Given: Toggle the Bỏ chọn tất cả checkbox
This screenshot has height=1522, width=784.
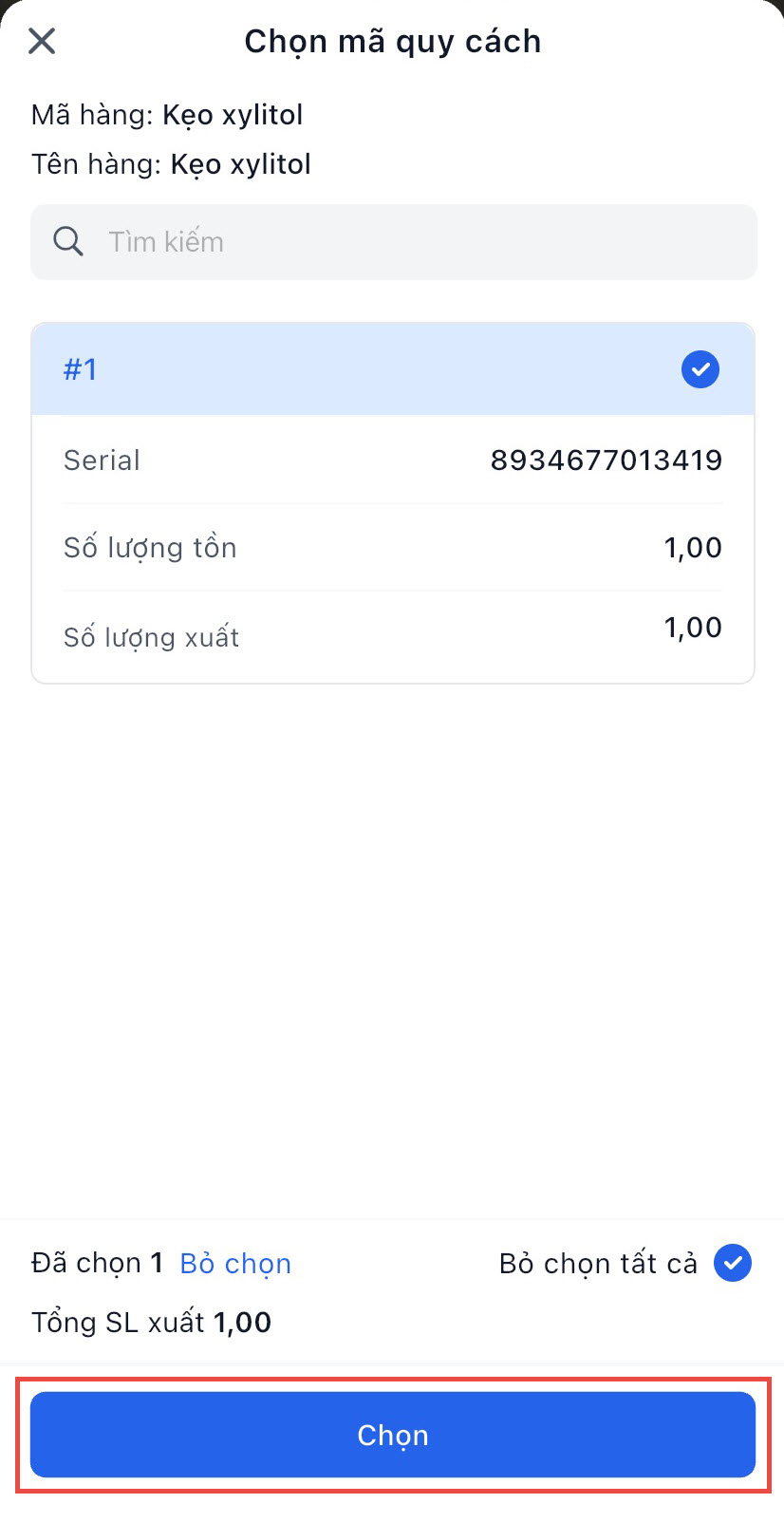Looking at the screenshot, I should click(x=732, y=1263).
